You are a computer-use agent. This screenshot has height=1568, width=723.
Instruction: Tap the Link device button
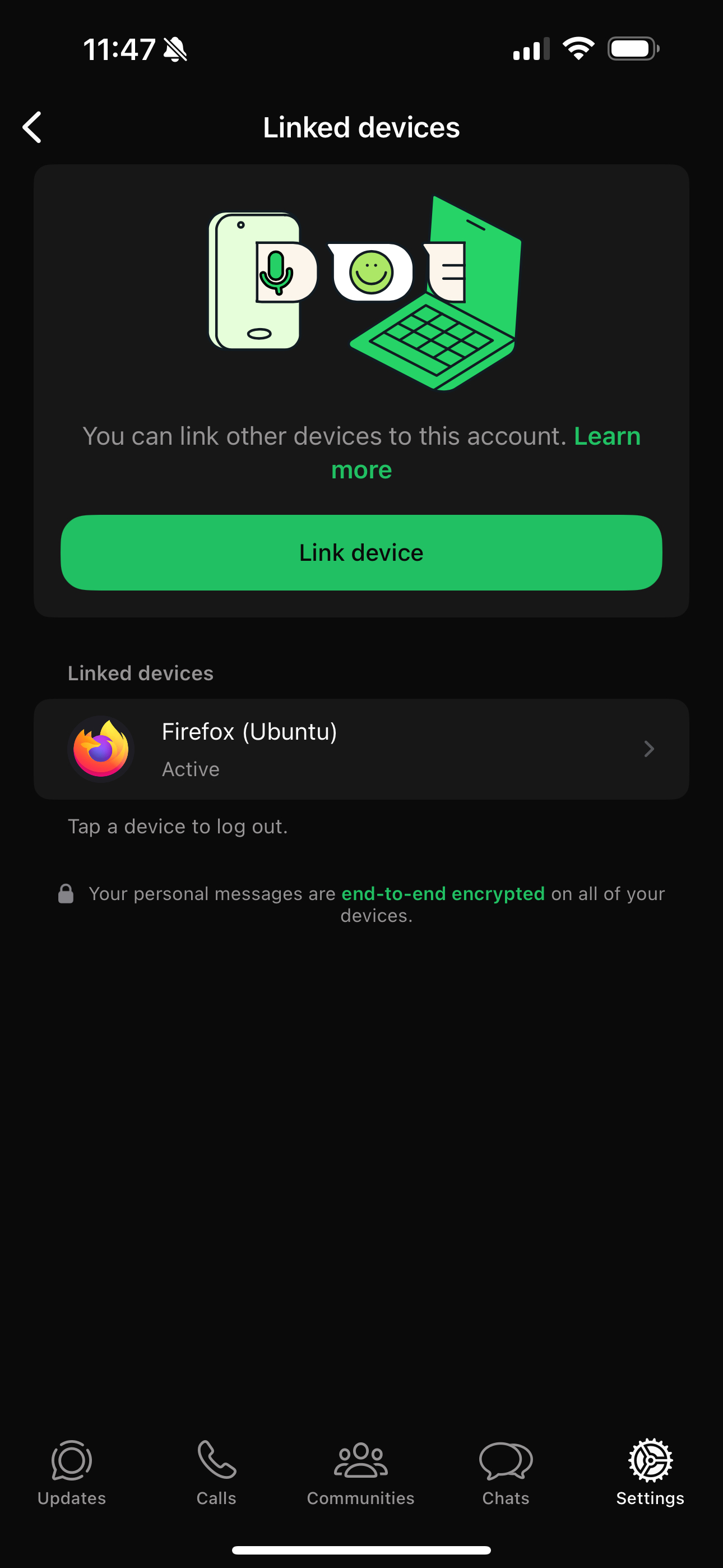[361, 553]
